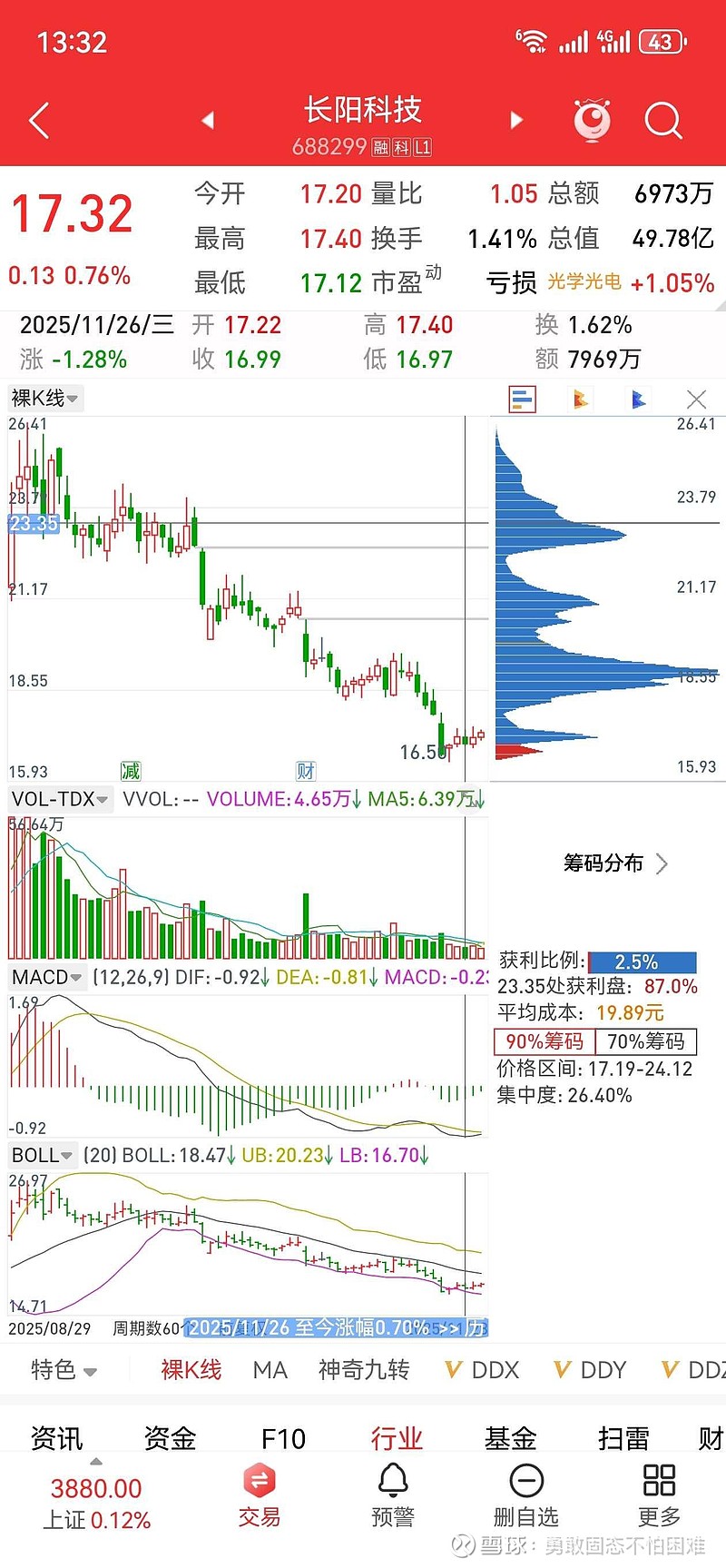Open the F10 tab
726x1568 pixels.
(x=283, y=1438)
